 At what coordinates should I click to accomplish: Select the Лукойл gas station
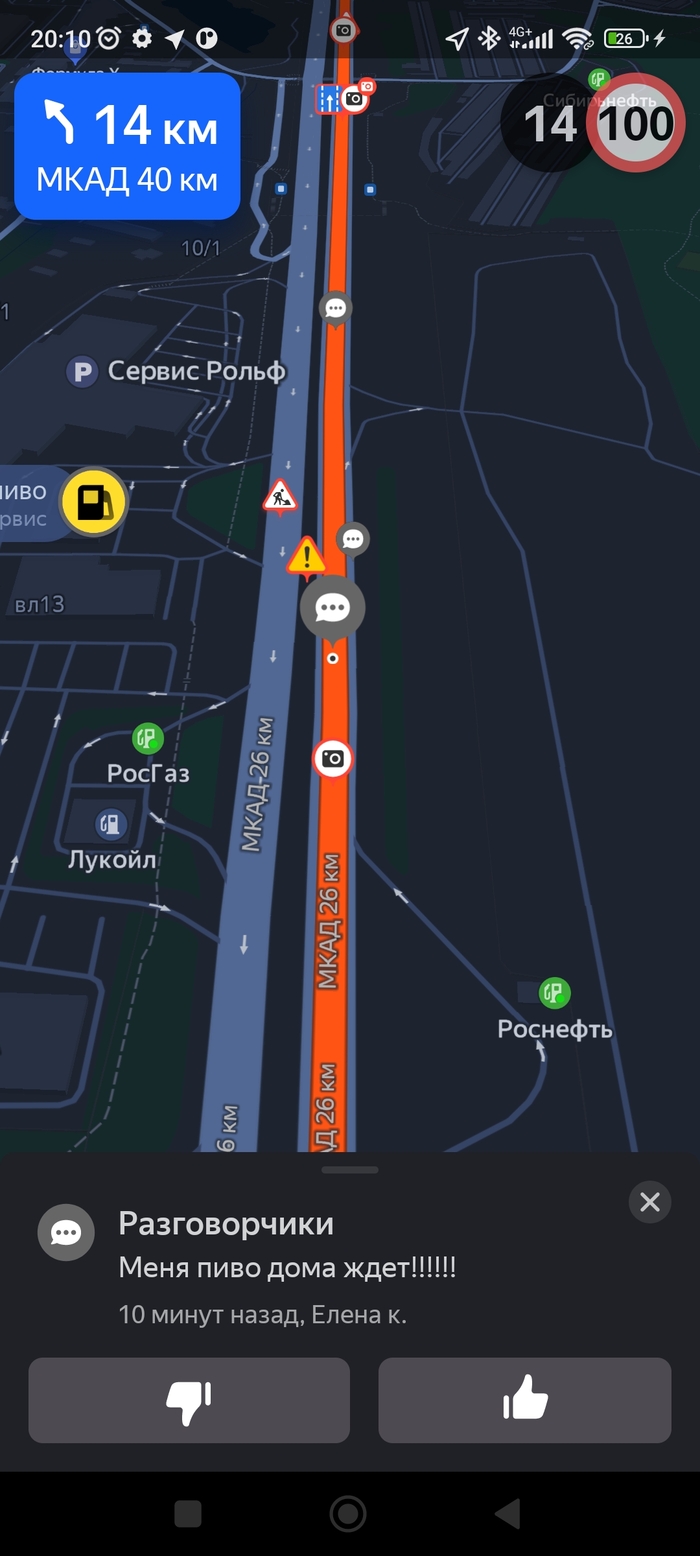[111, 825]
